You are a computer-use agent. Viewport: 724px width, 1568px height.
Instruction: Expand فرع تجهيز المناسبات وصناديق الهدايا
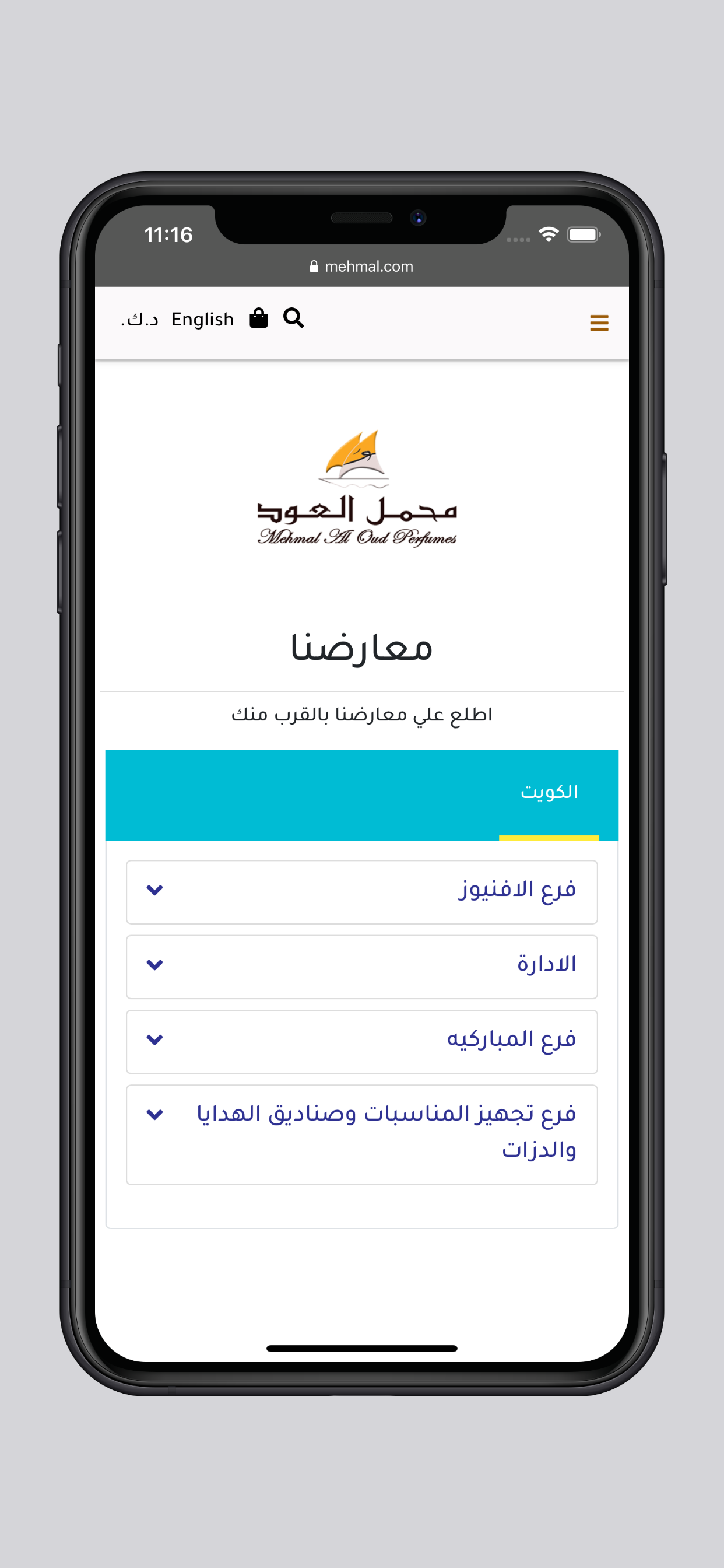(x=361, y=1133)
